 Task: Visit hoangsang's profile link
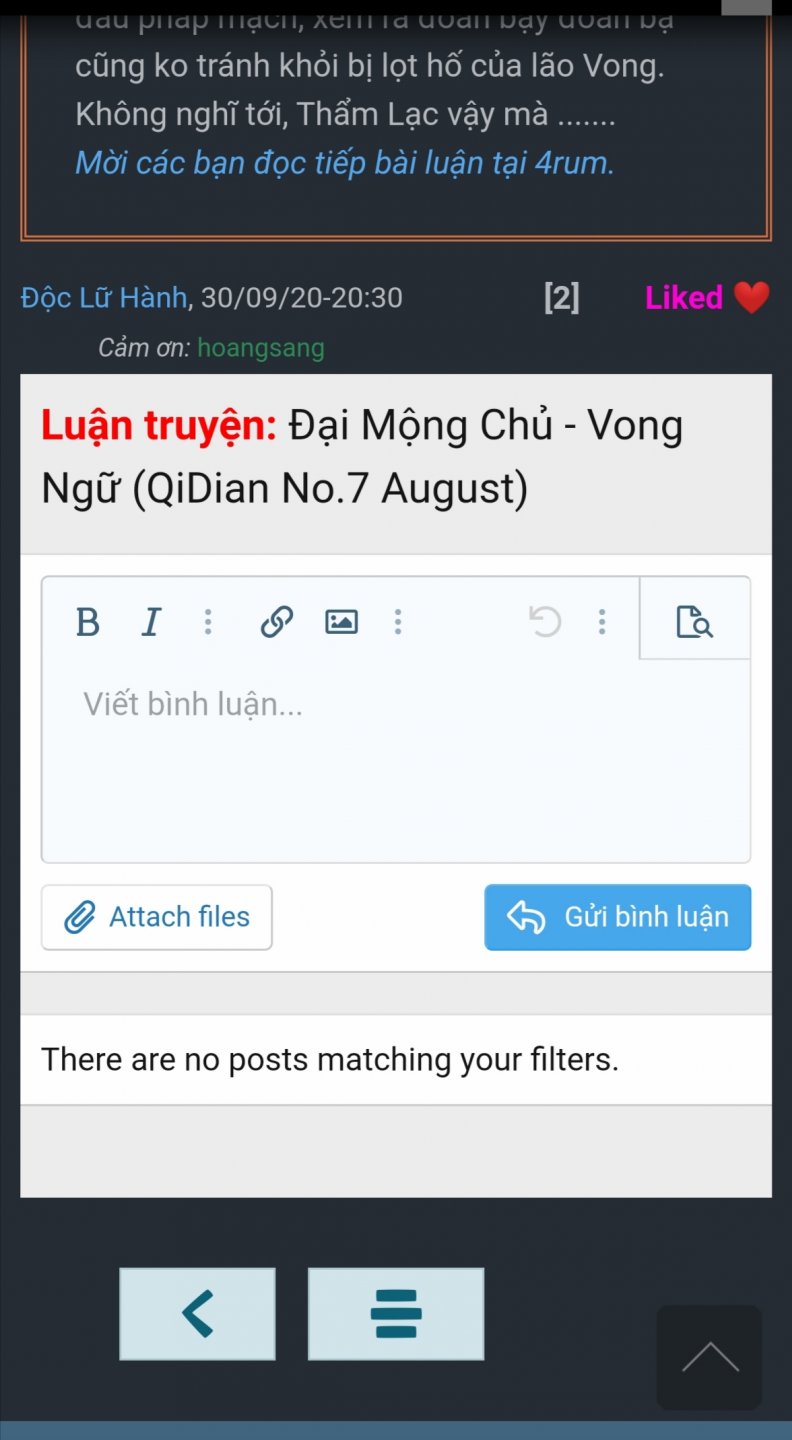(261, 347)
